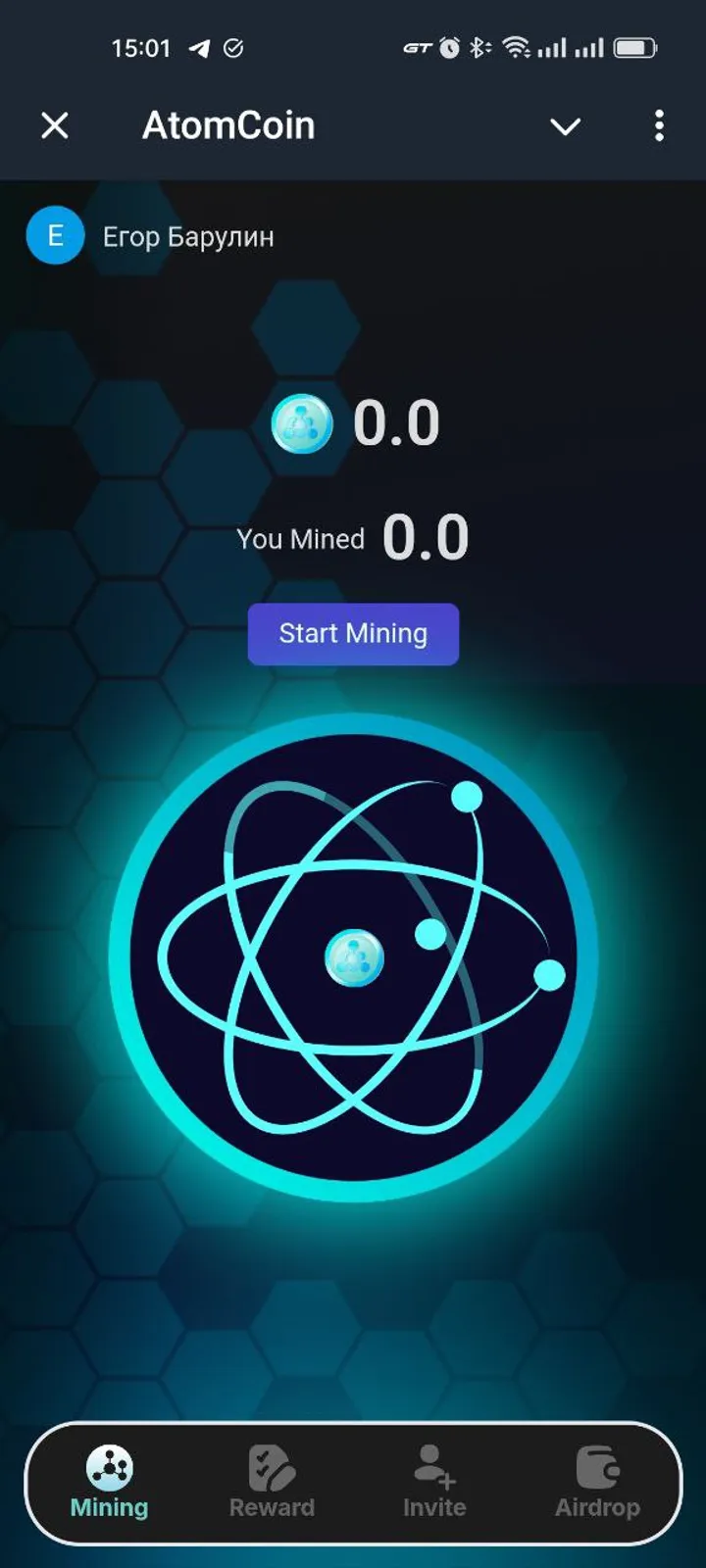Collapse the mini app with the chevron
Screen dimensions: 706x1568
click(x=565, y=125)
